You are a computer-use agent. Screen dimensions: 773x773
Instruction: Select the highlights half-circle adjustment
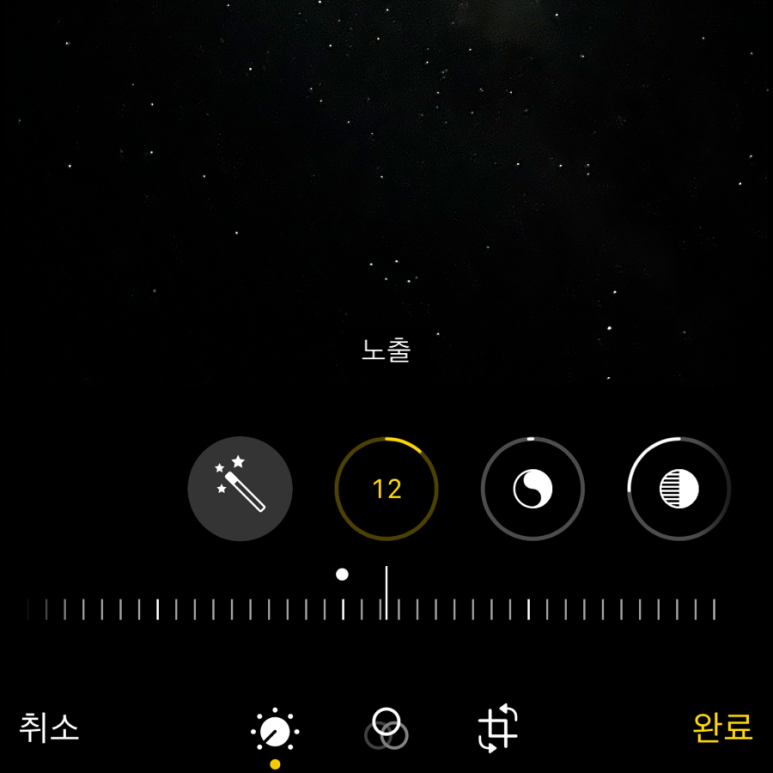[679, 489]
